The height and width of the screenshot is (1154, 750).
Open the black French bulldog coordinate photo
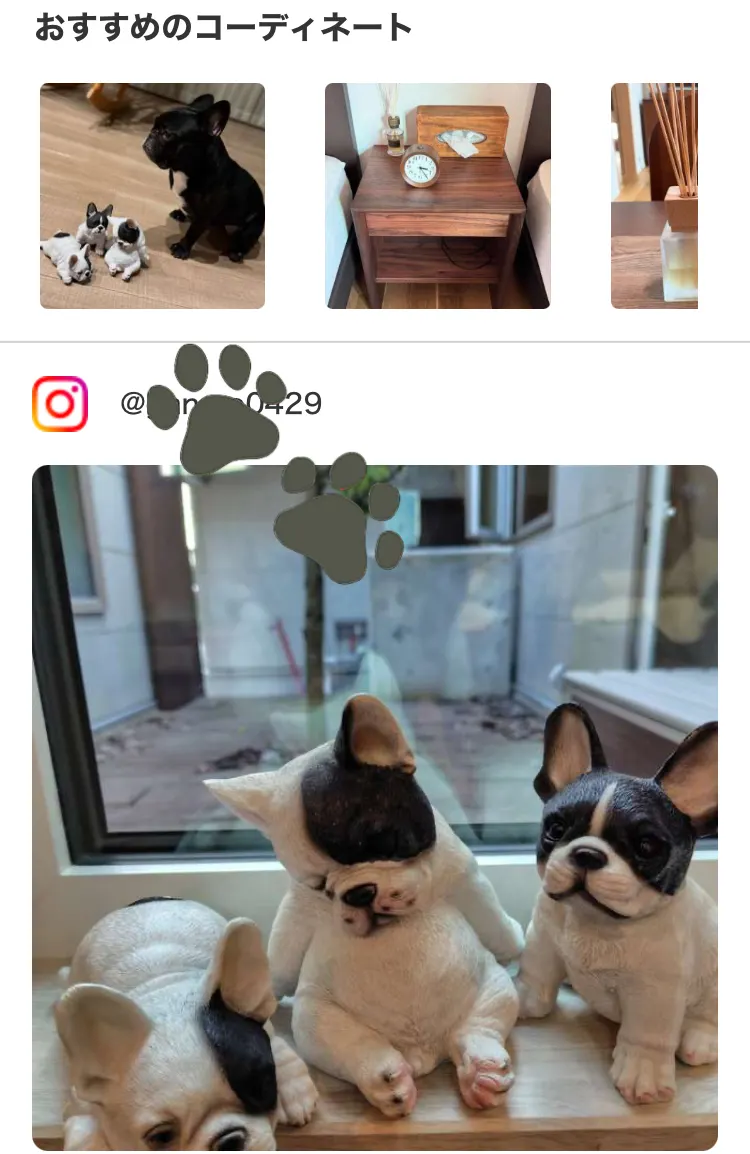pyautogui.click(x=152, y=196)
